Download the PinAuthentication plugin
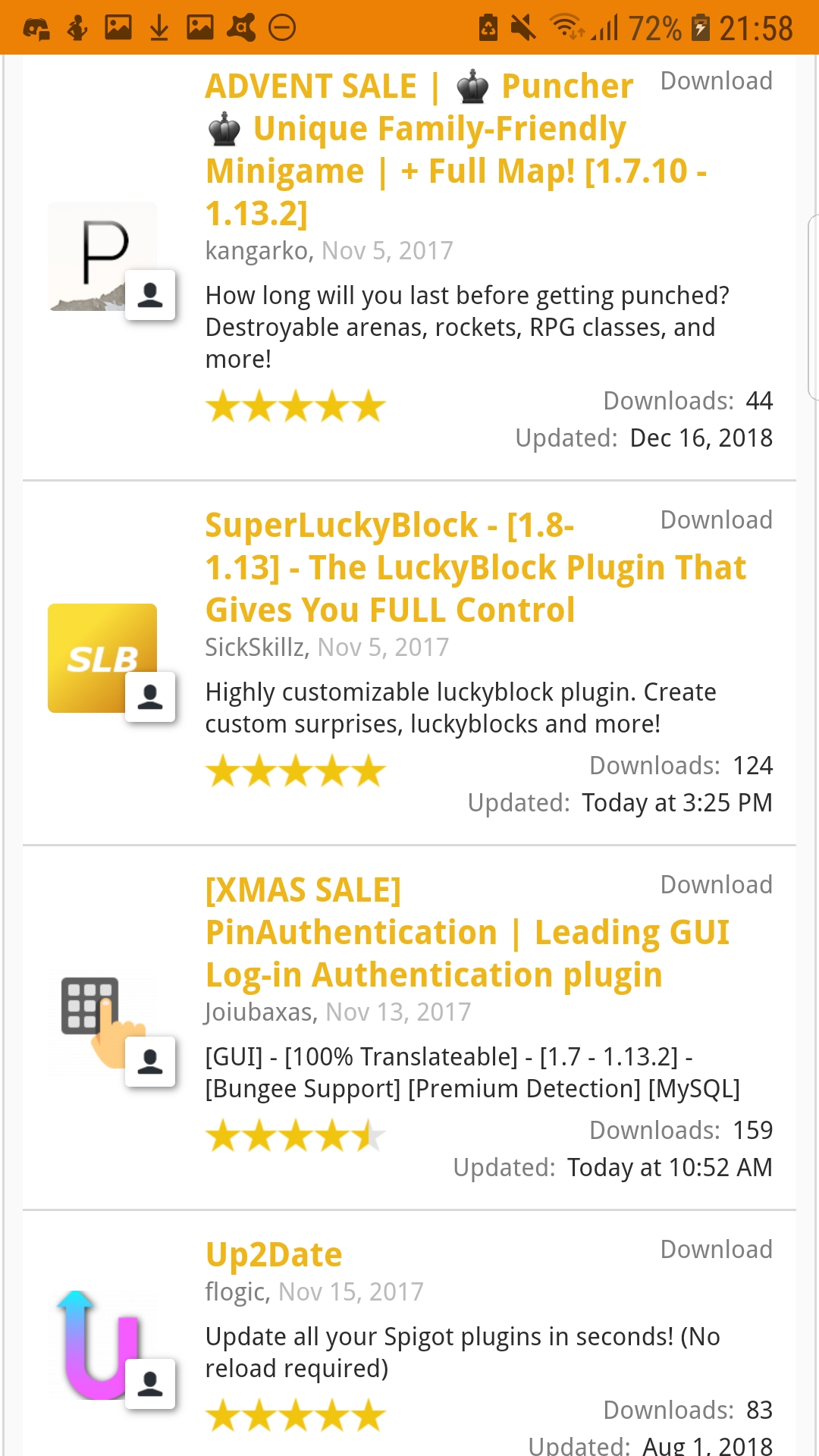Viewport: 819px width, 1456px height. pyautogui.click(x=716, y=885)
